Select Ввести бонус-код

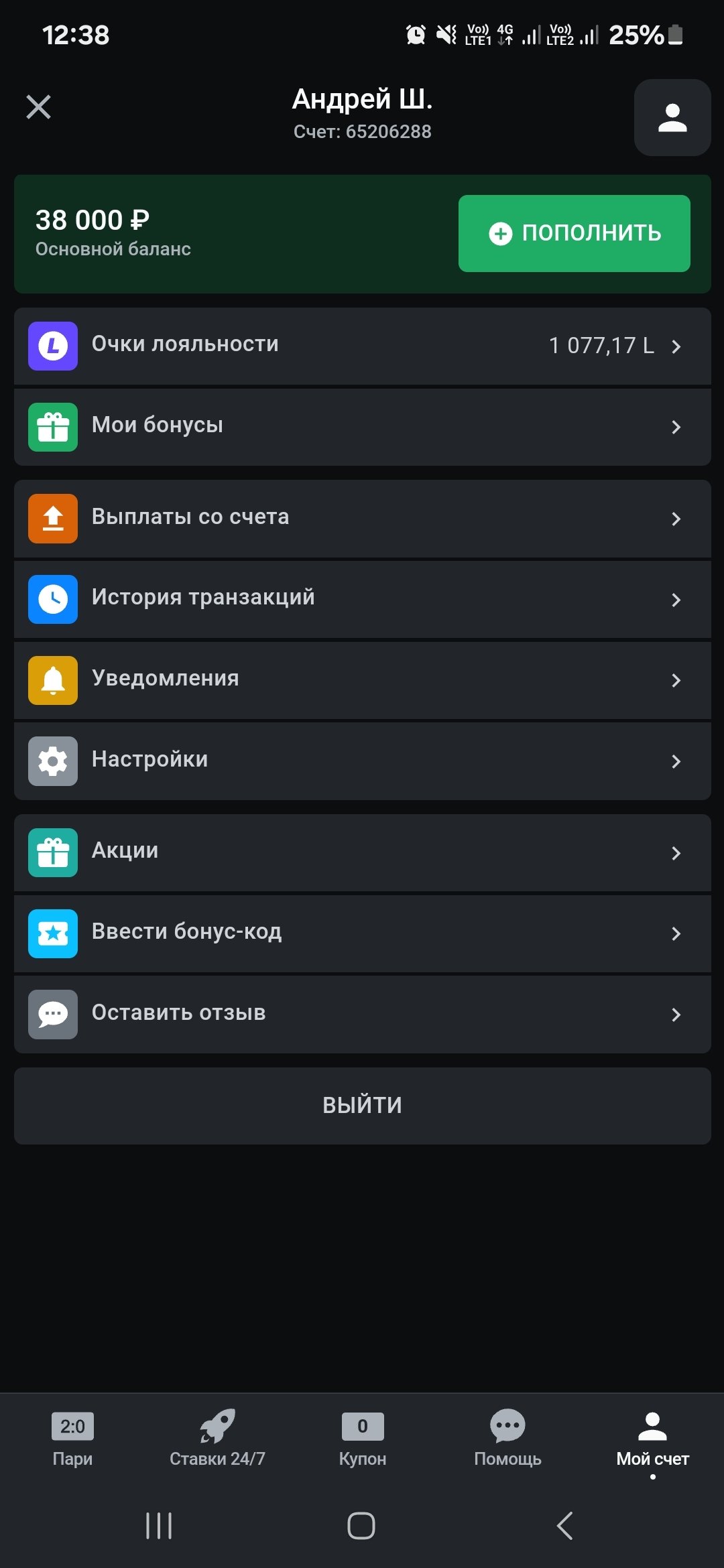coord(362,933)
